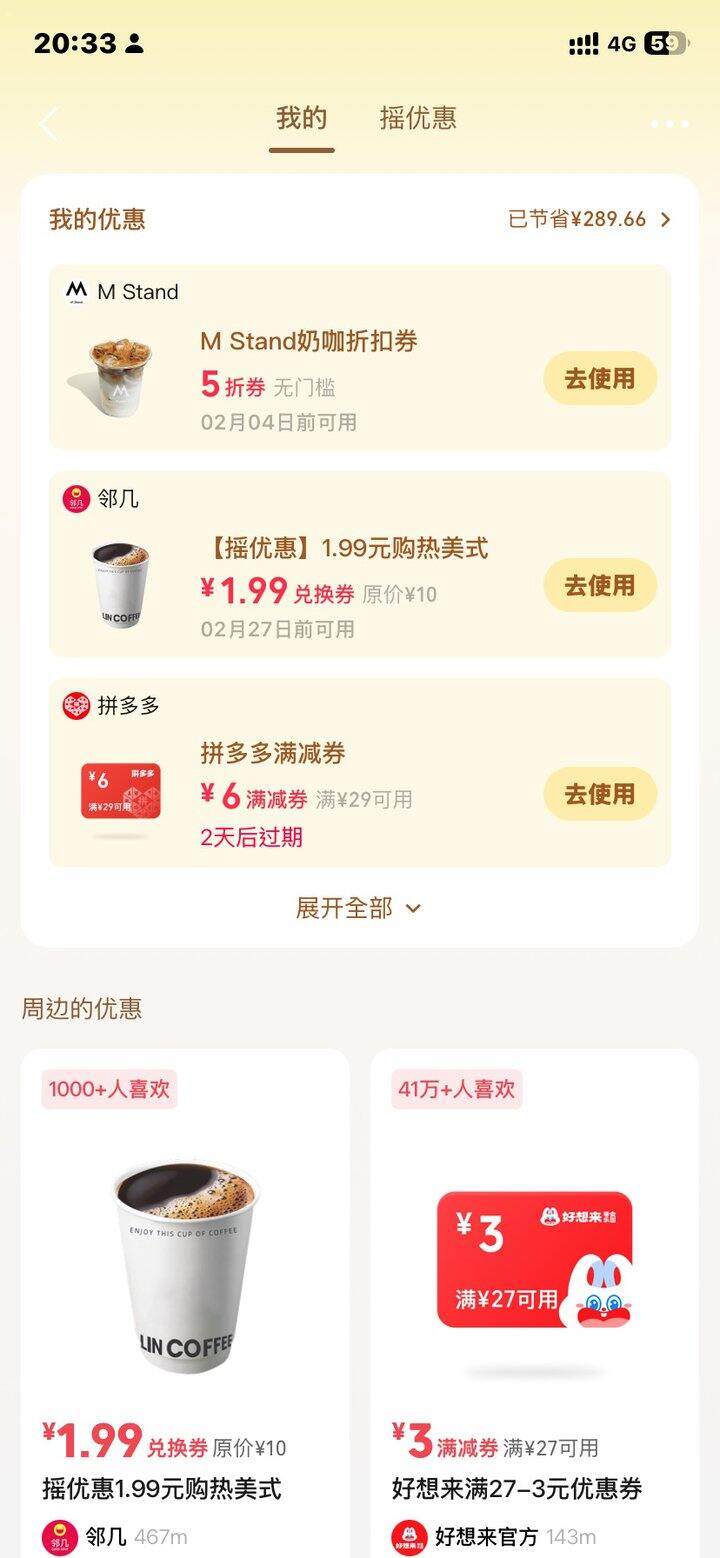720x1558 pixels.
Task: Switch to the 我的 tab
Action: coord(301,119)
